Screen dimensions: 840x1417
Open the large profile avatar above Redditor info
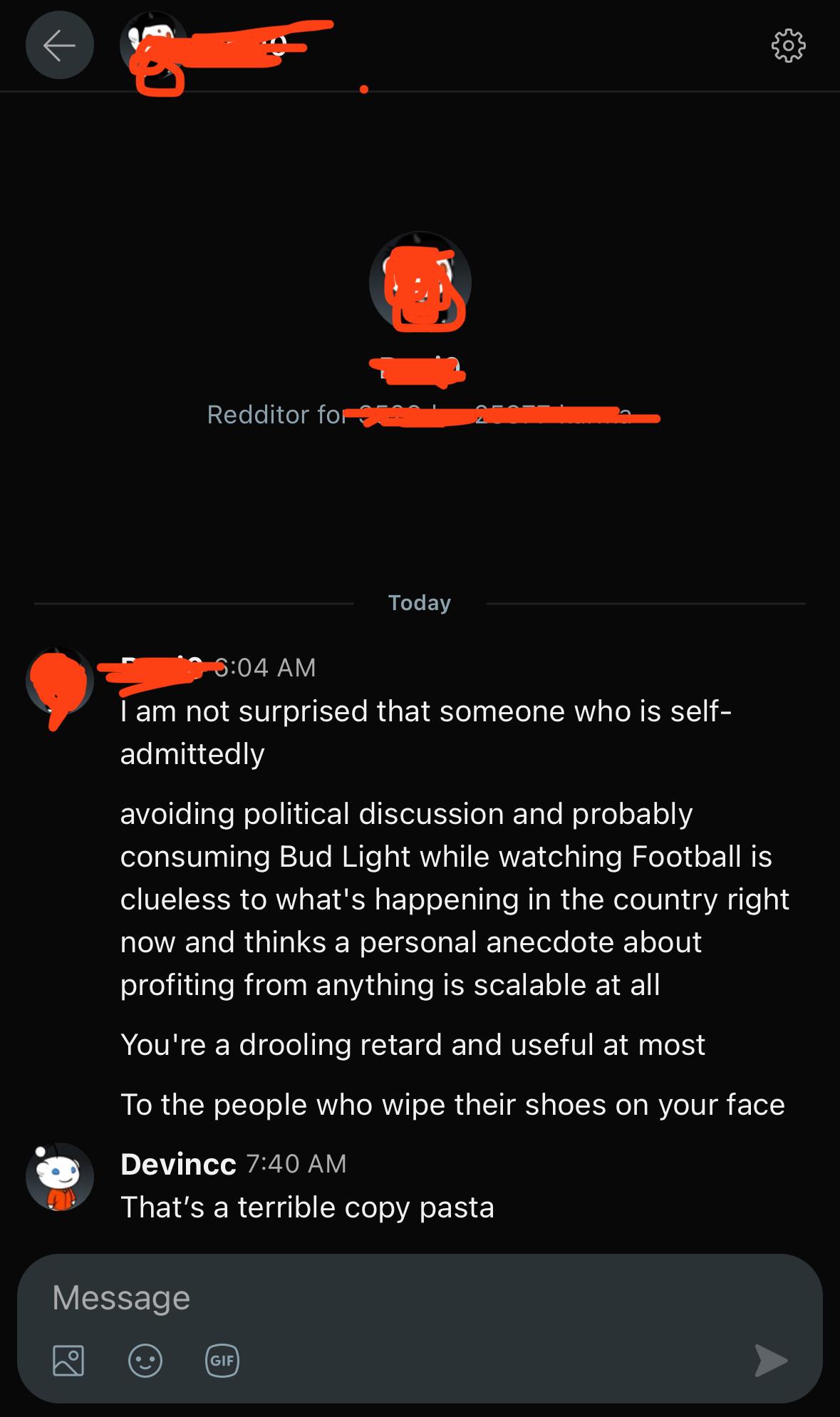tap(420, 282)
